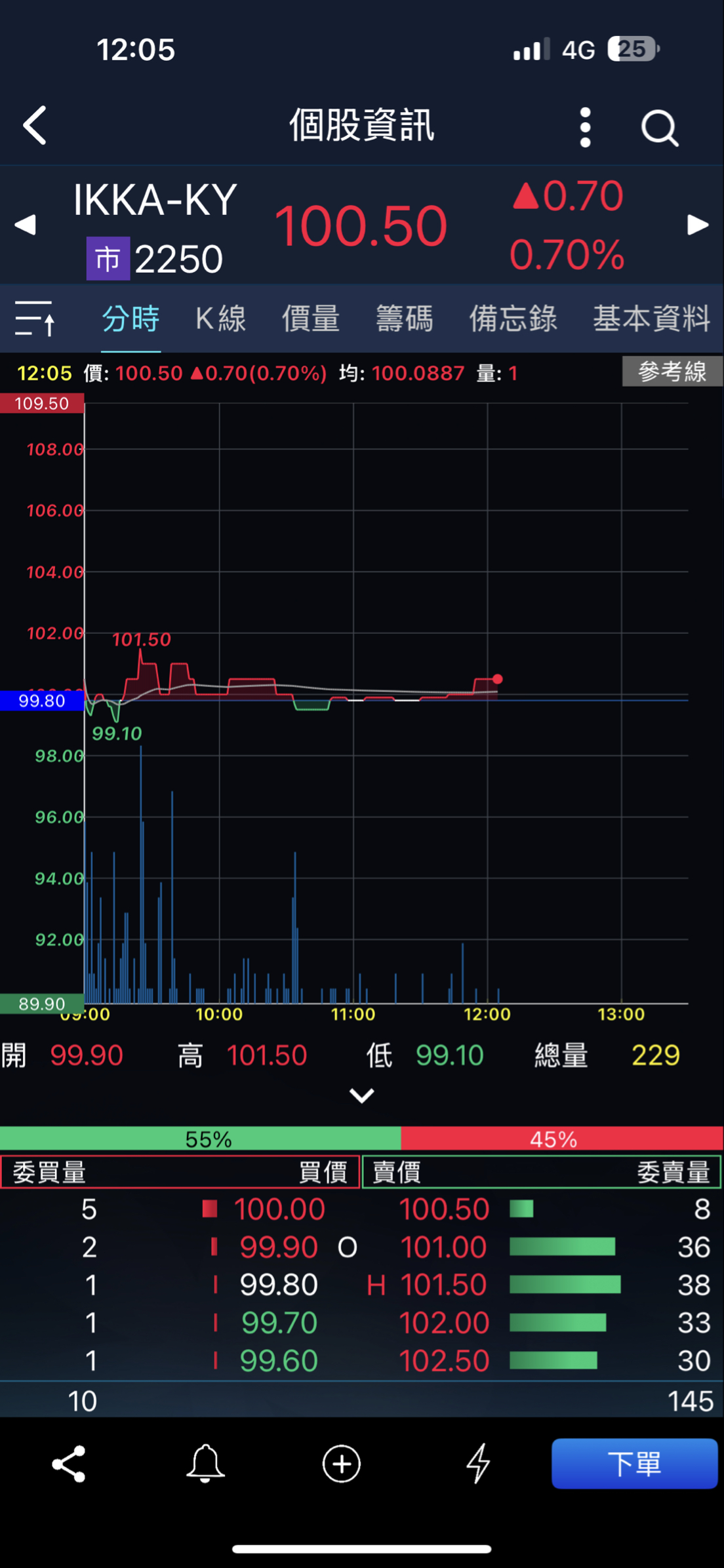The image size is (724, 1568).
Task: Go back from the 個股資訊 page
Action: (x=35, y=125)
